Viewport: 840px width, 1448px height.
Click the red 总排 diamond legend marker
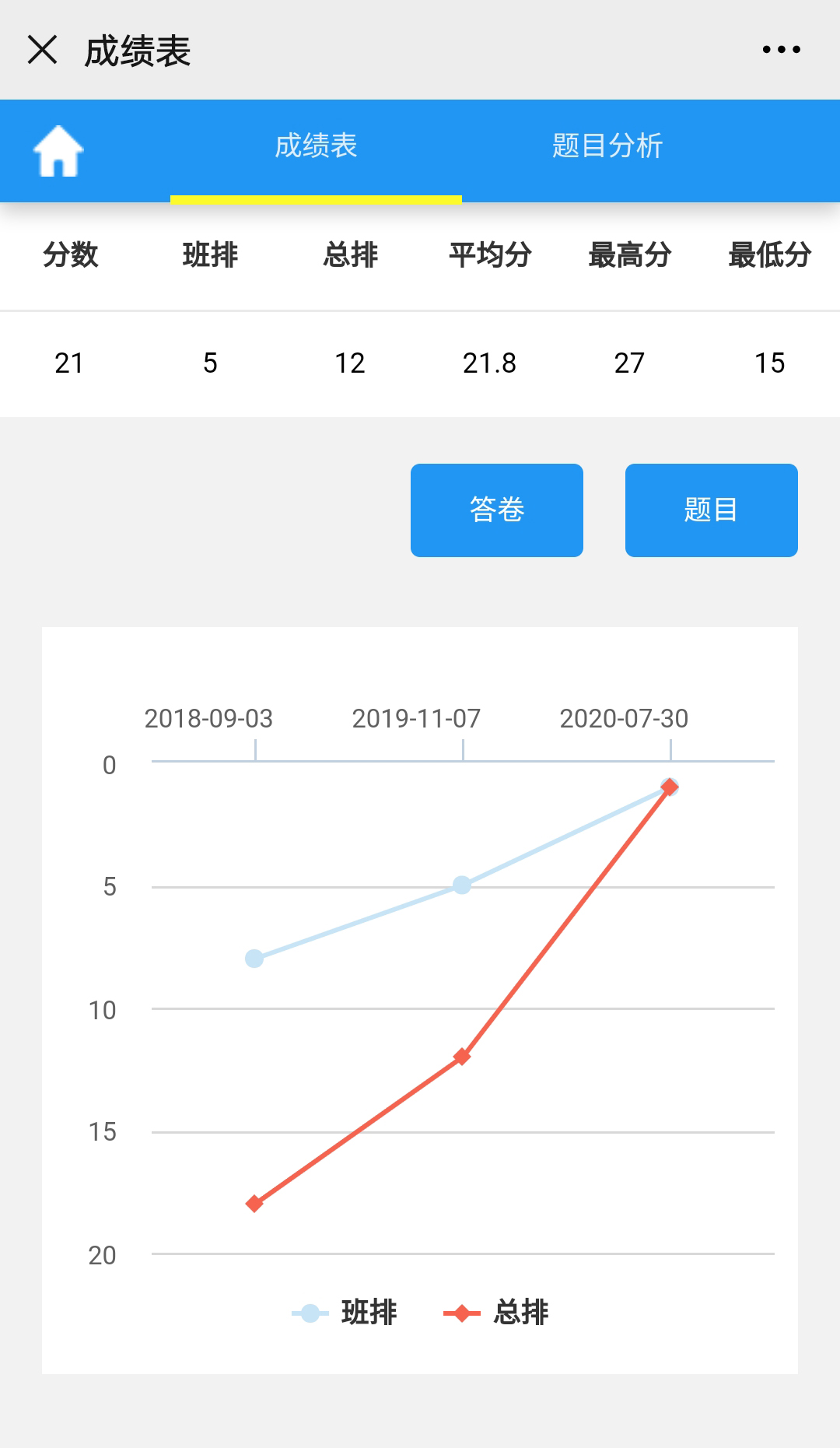462,1313
